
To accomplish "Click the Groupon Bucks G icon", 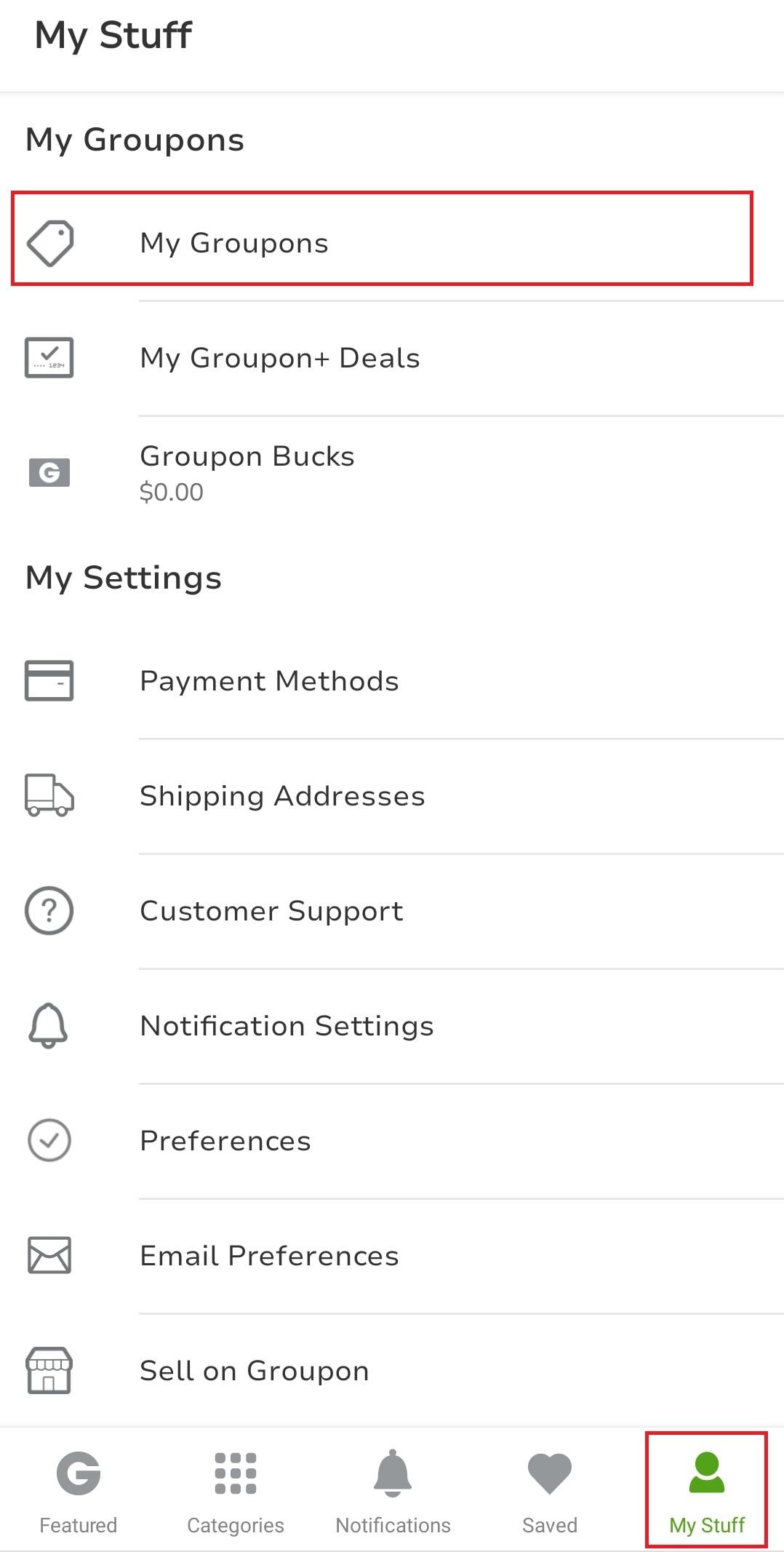I will [49, 472].
